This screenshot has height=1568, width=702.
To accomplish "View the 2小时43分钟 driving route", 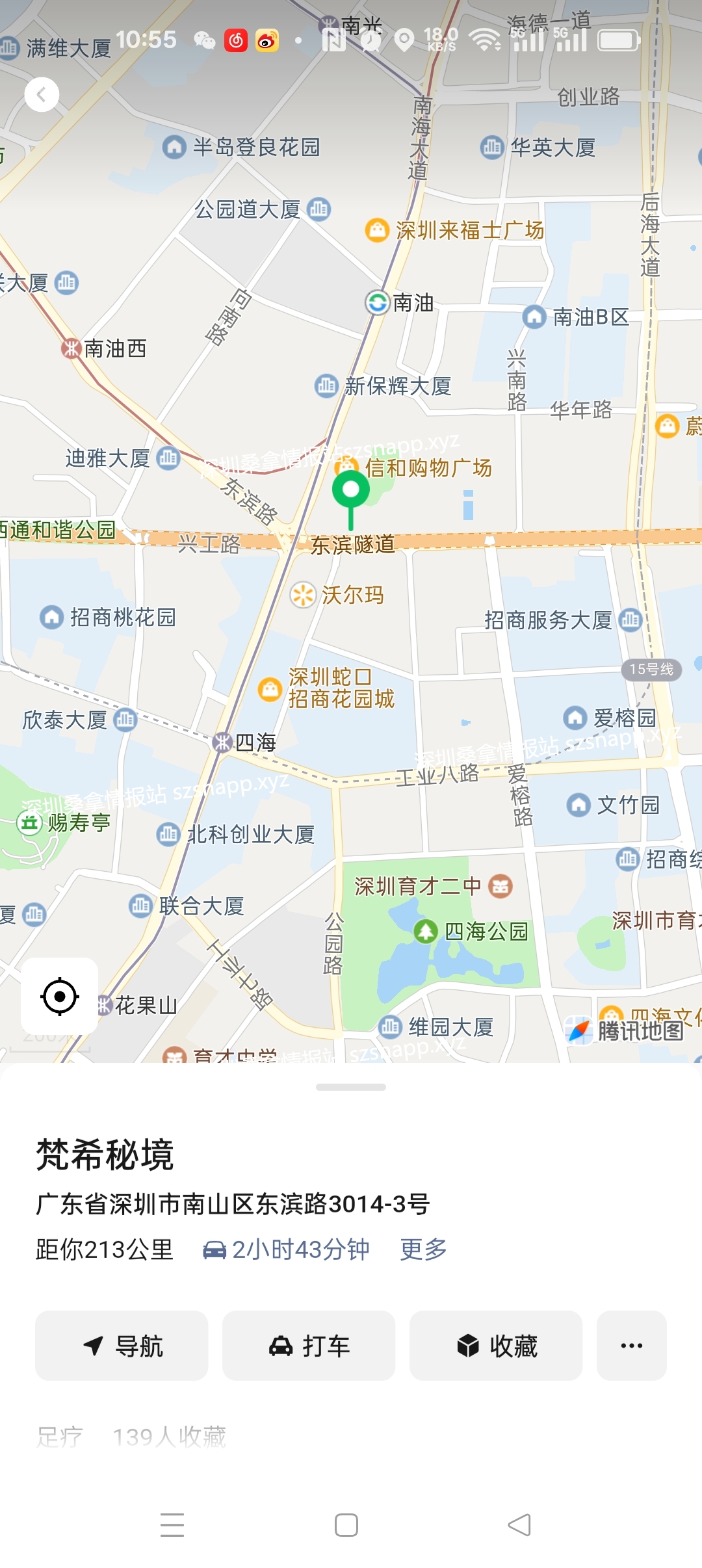I will tap(287, 1249).
